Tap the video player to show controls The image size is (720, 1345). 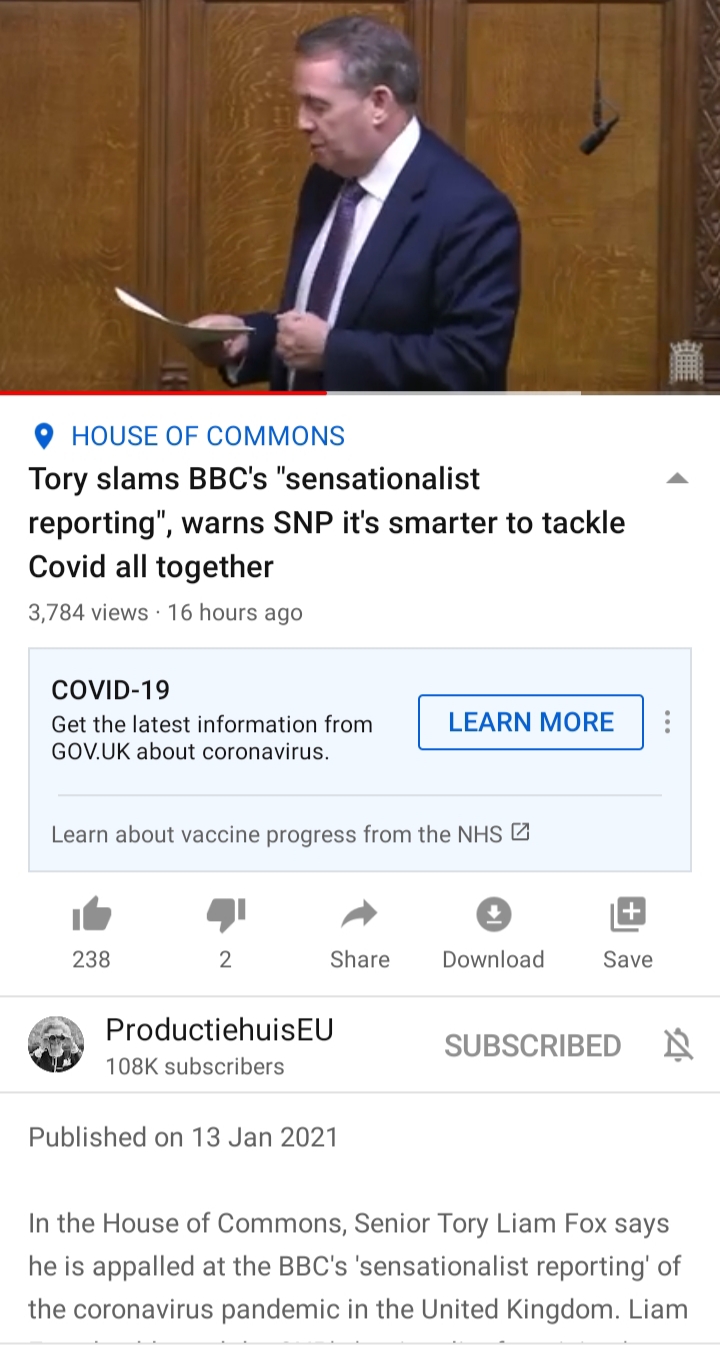pos(360,195)
